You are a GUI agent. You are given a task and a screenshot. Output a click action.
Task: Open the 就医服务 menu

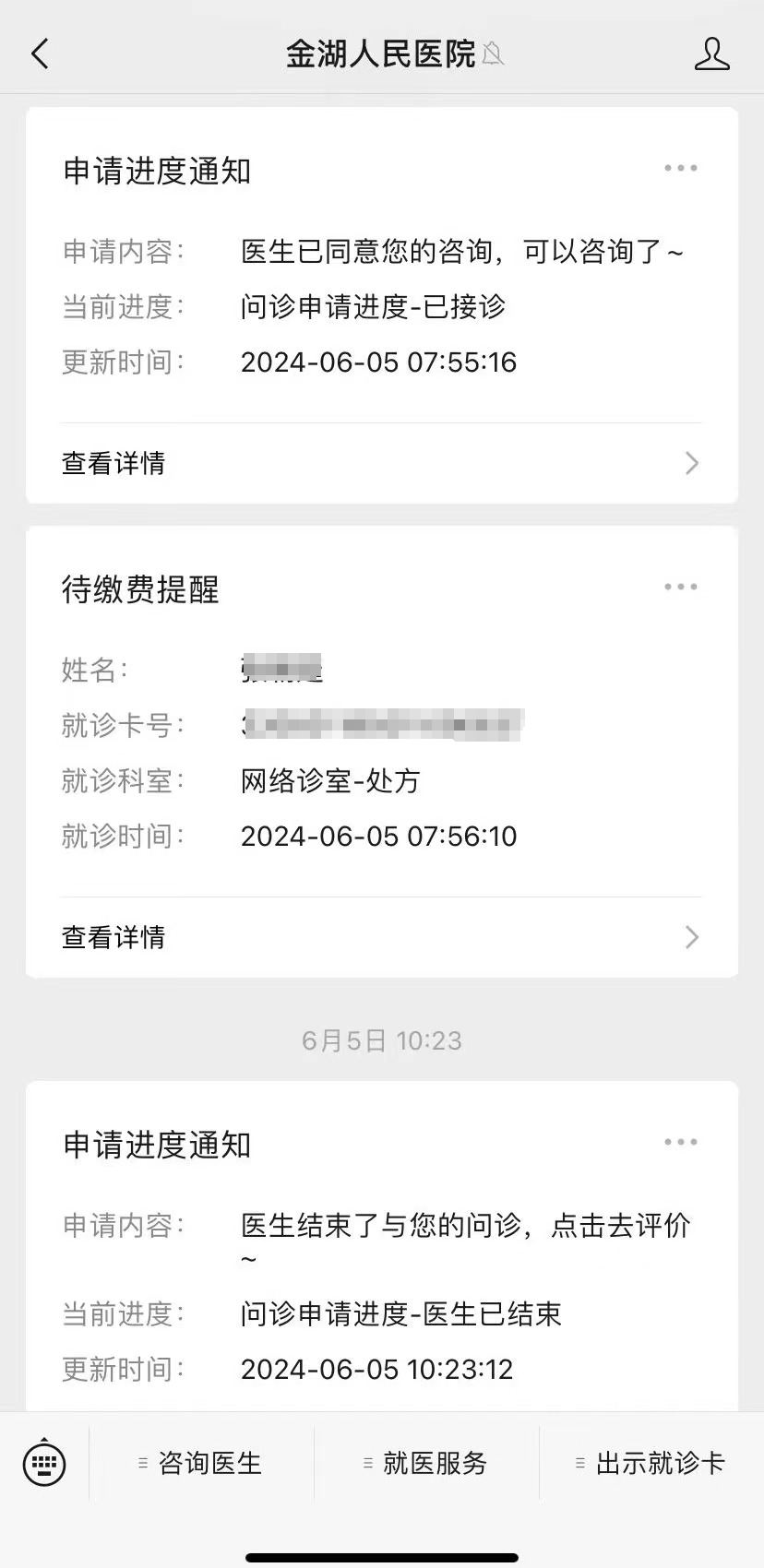[x=426, y=1463]
